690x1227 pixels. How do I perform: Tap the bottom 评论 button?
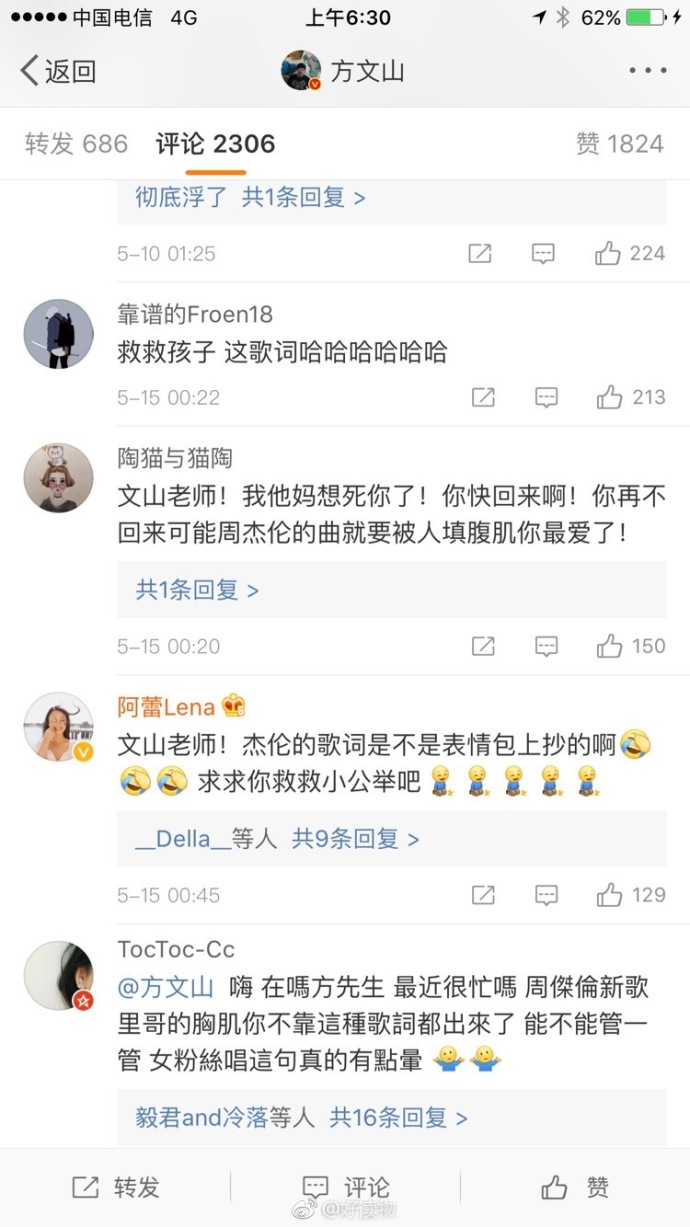pyautogui.click(x=345, y=1187)
